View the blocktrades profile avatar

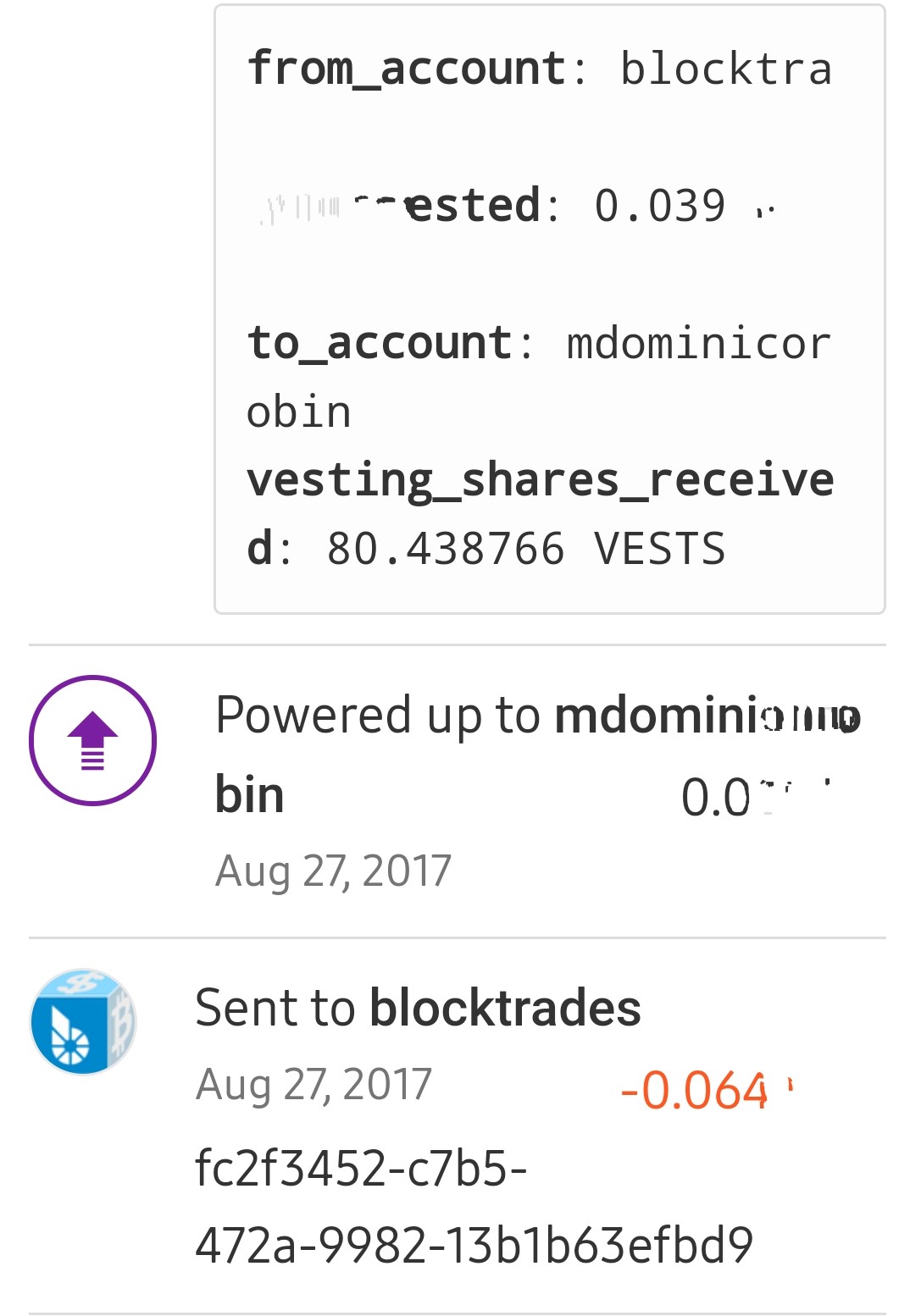83,1022
